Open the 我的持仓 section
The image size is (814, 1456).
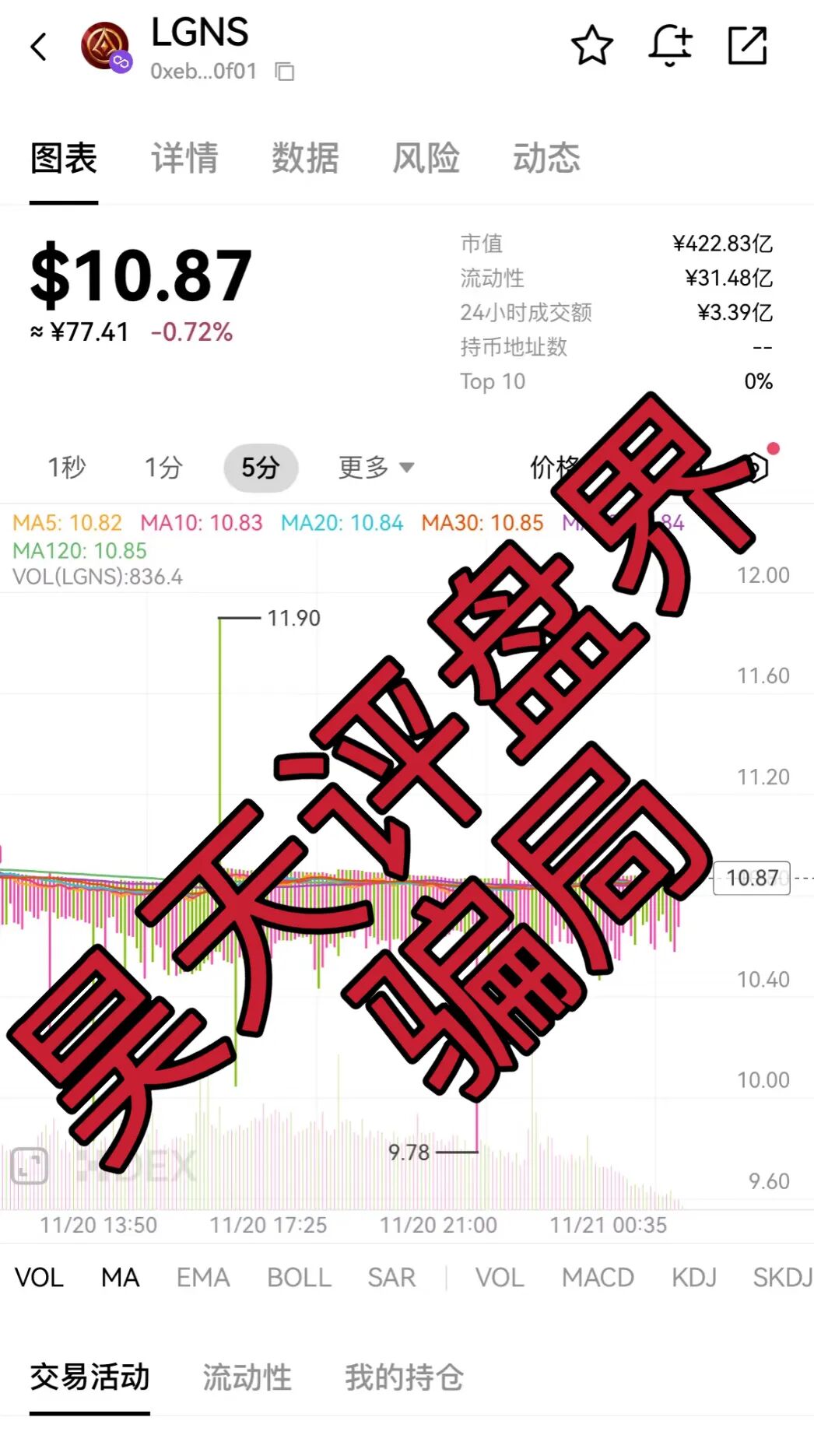click(404, 1377)
